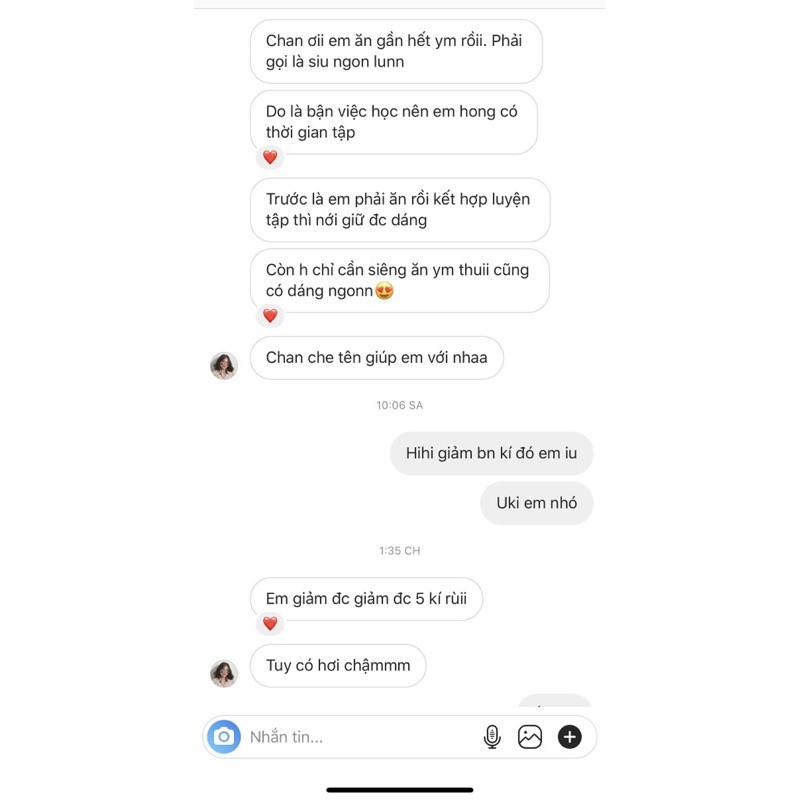Image resolution: width=800 pixels, height=800 pixels.
Task: Open sender's avatar beside 'Tuy có hơi chậmmm'
Action: tap(224, 673)
